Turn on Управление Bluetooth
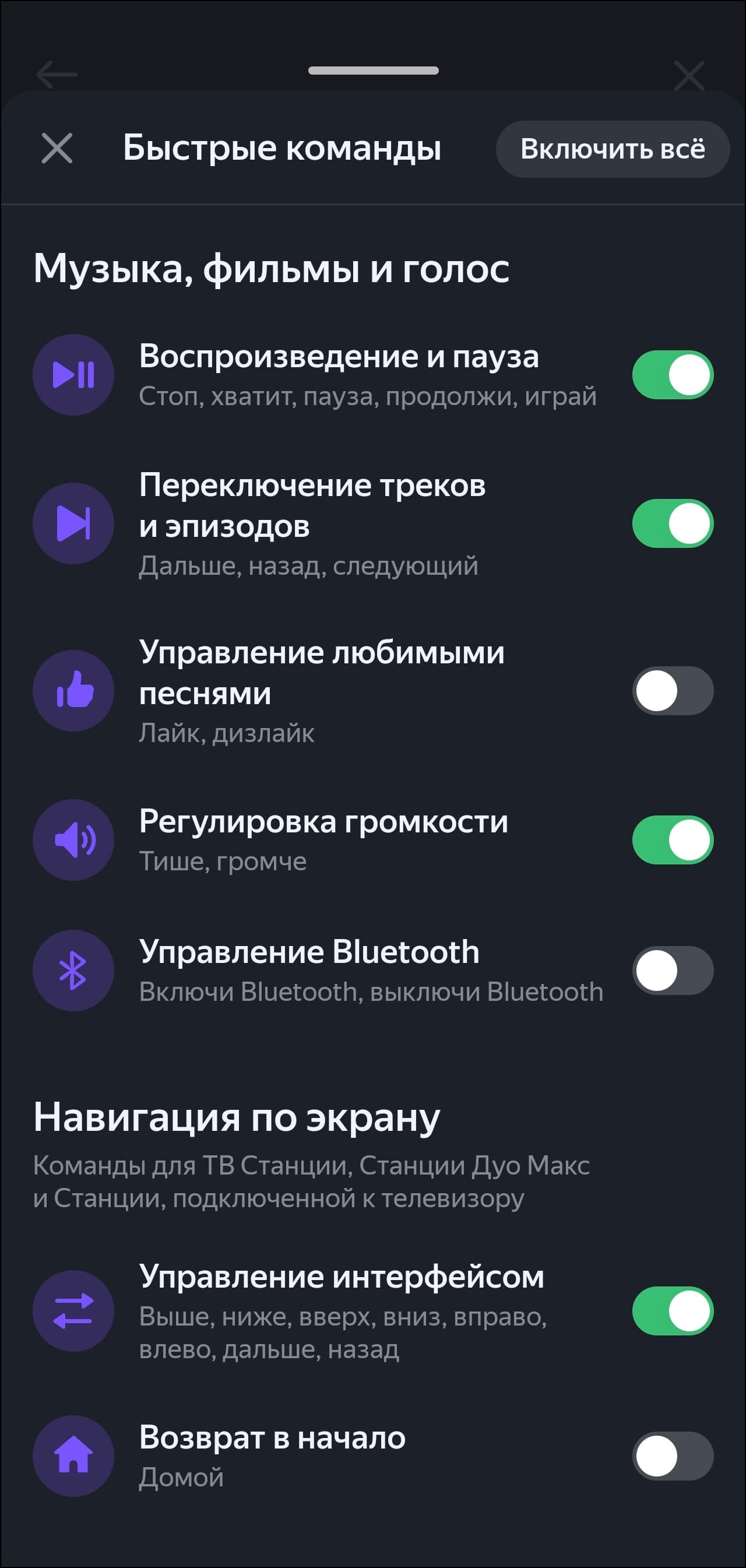 click(673, 971)
